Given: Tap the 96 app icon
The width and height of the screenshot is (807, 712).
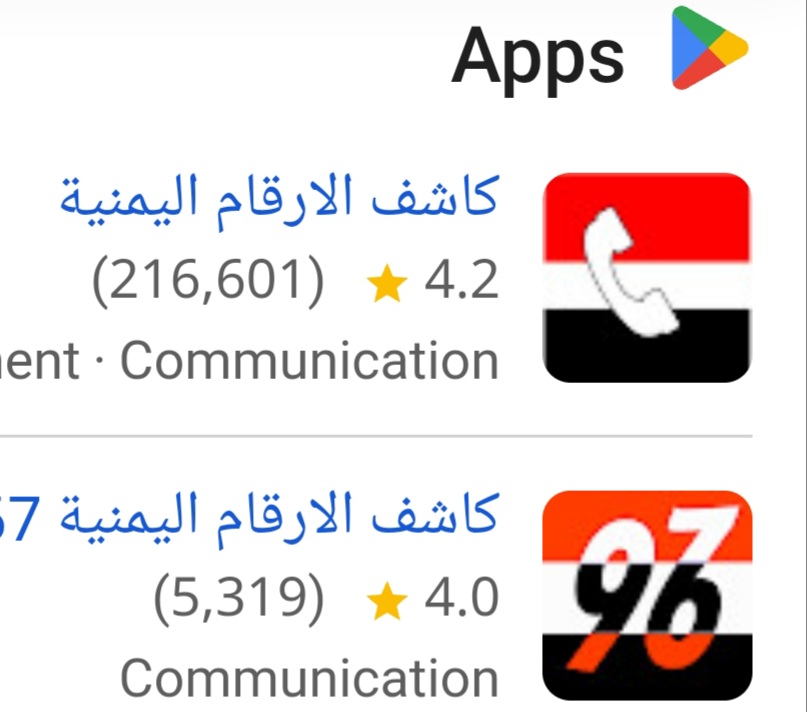Looking at the screenshot, I should (646, 594).
